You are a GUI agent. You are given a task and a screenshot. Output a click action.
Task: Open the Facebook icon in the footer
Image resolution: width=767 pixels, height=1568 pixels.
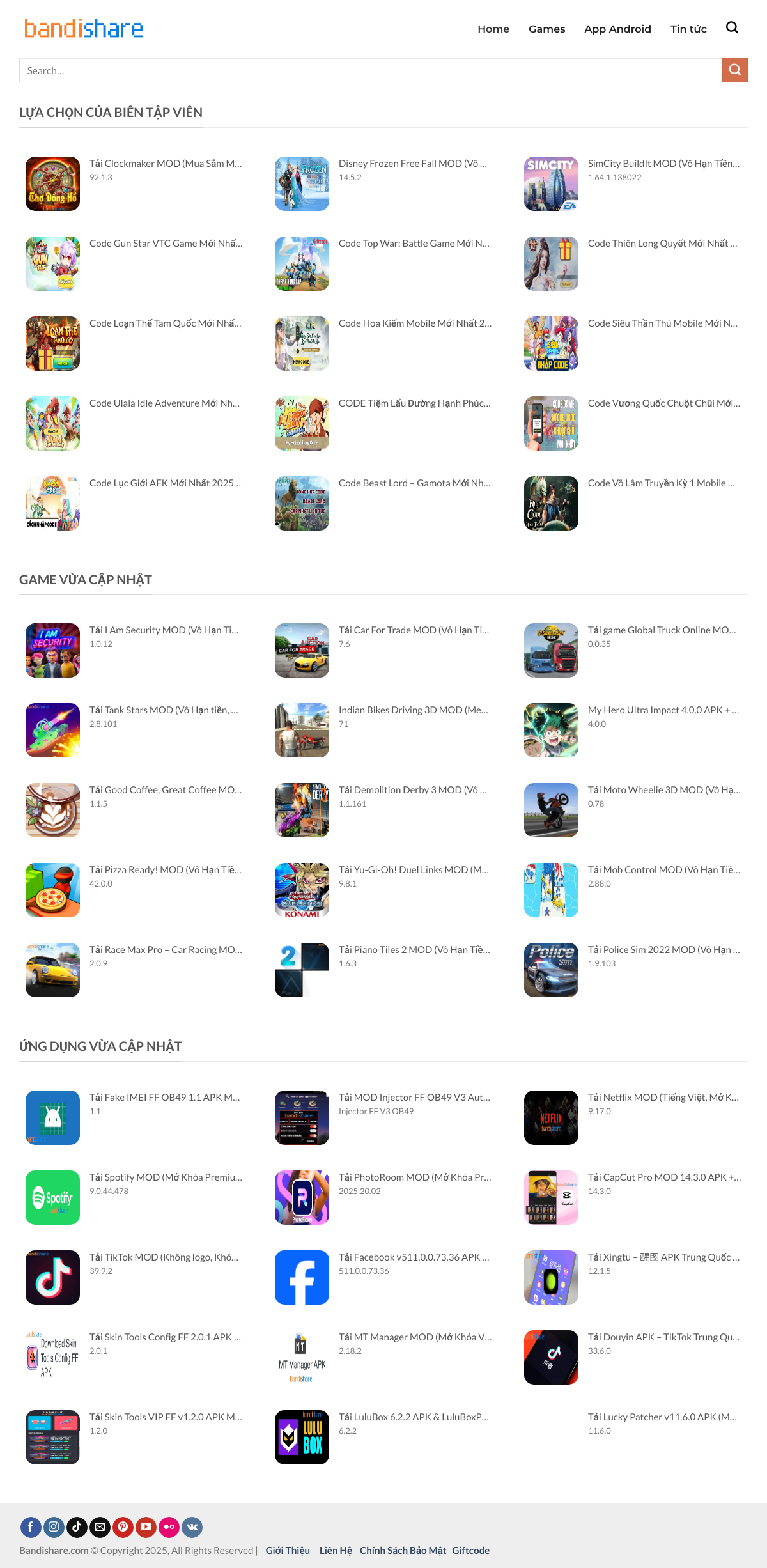click(31, 1527)
